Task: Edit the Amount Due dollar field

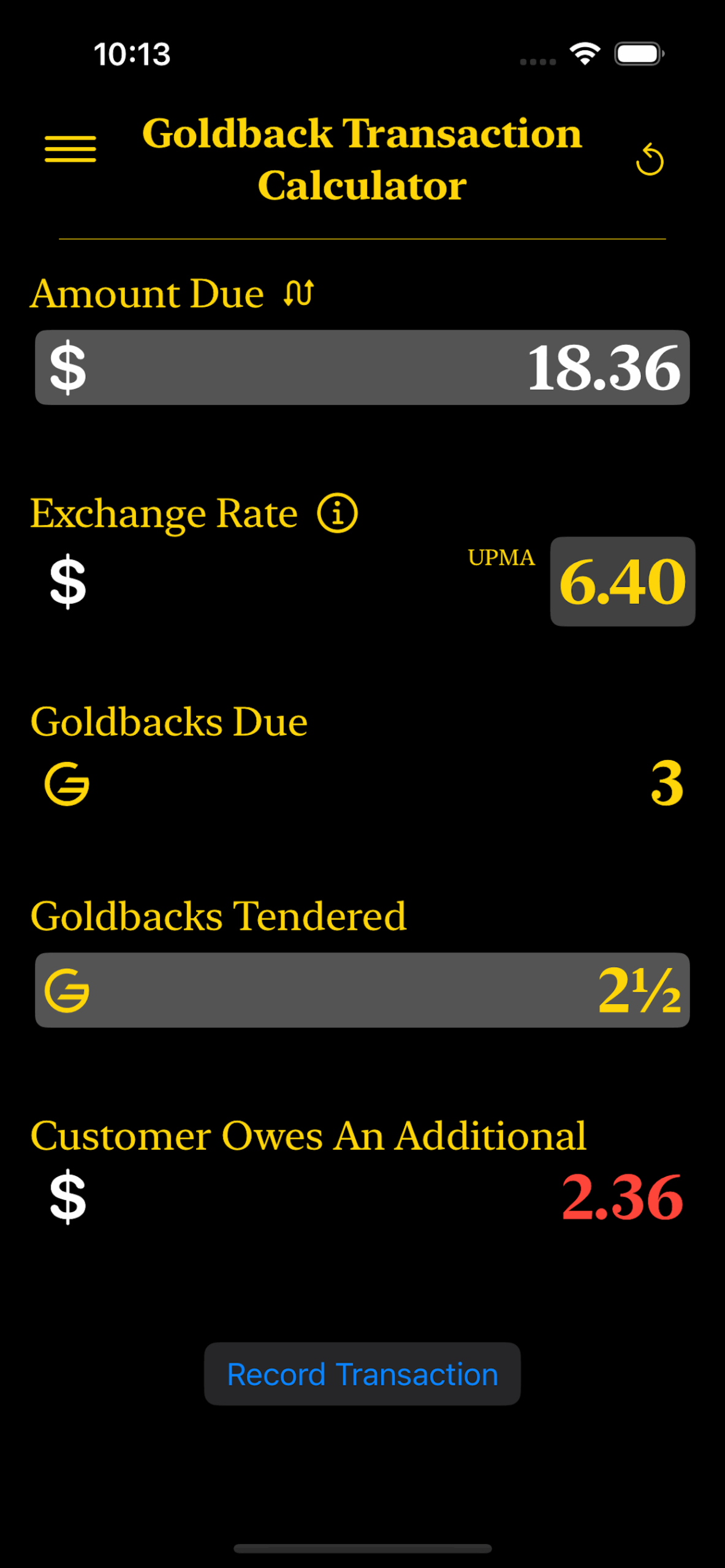Action: (x=362, y=367)
